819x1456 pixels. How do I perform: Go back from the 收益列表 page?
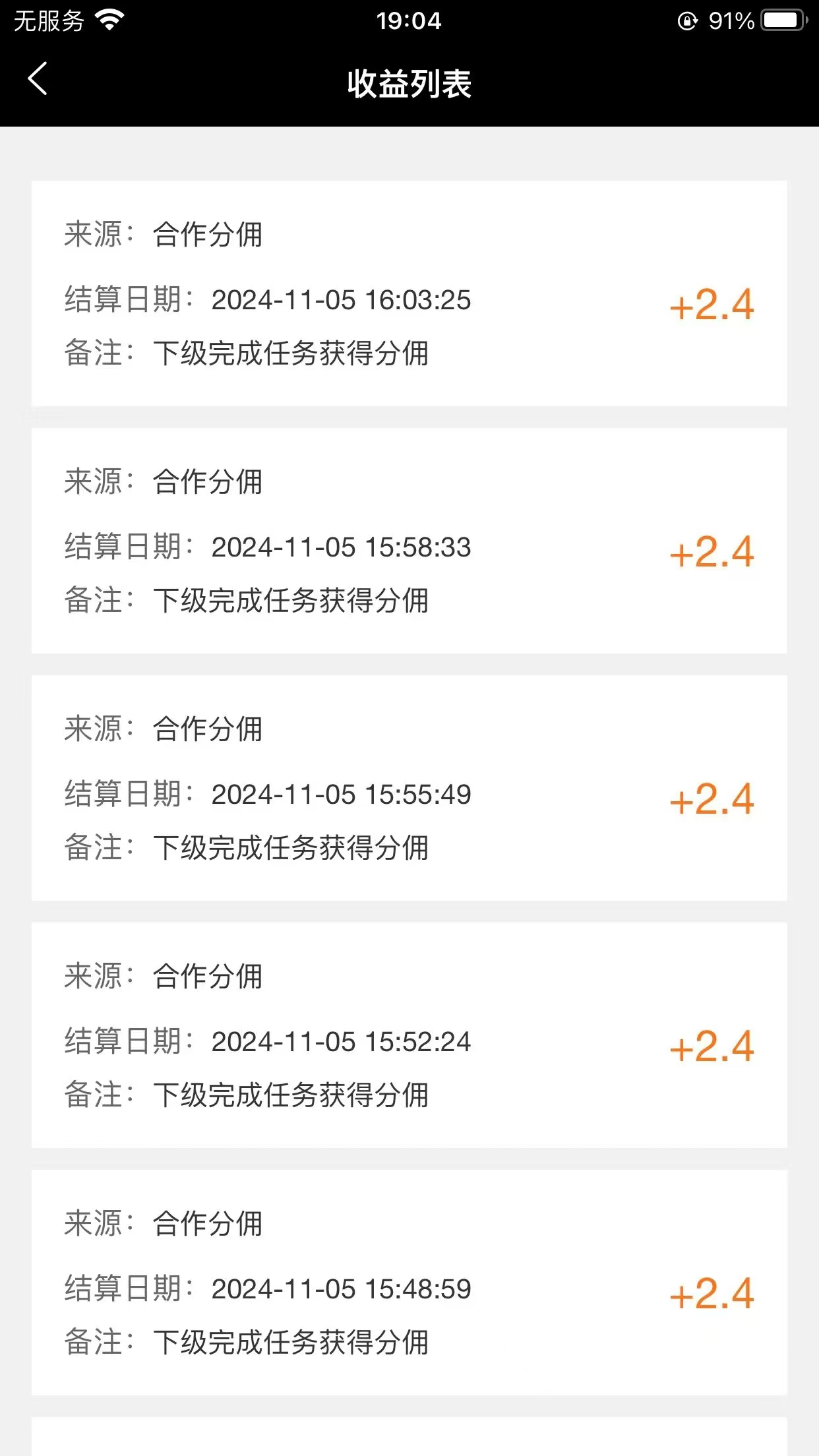click(38, 79)
